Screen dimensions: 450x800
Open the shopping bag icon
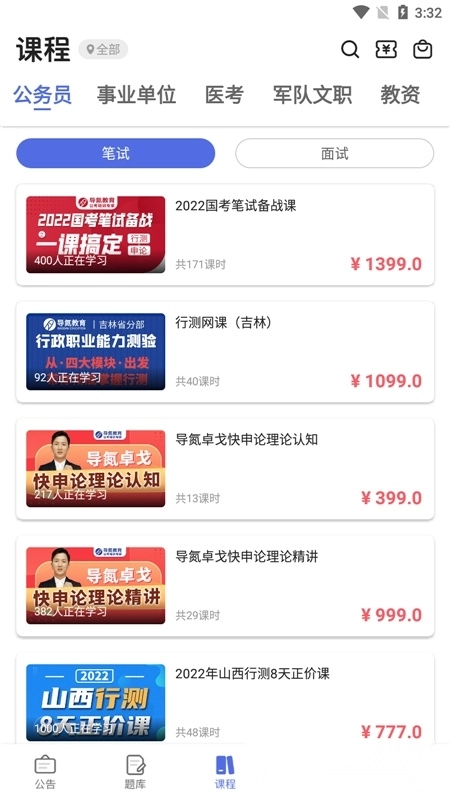coord(422,49)
